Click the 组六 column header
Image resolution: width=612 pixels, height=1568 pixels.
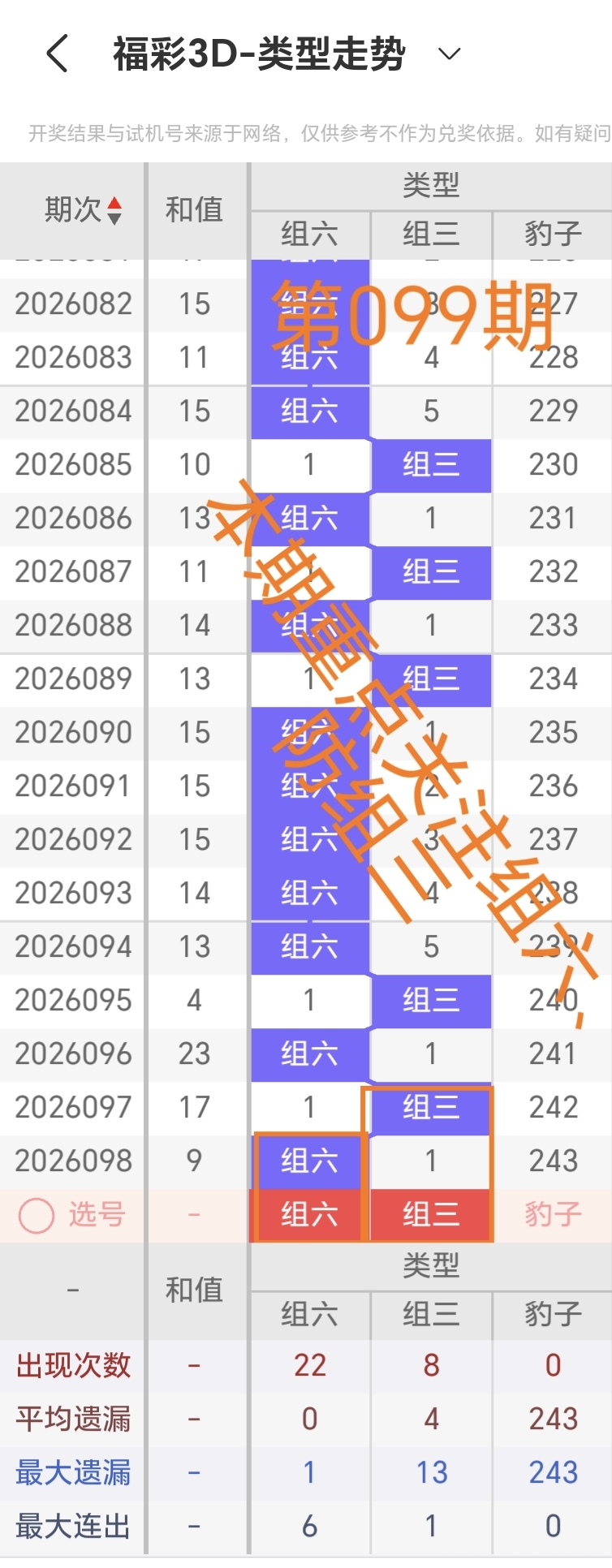pyautogui.click(x=309, y=235)
